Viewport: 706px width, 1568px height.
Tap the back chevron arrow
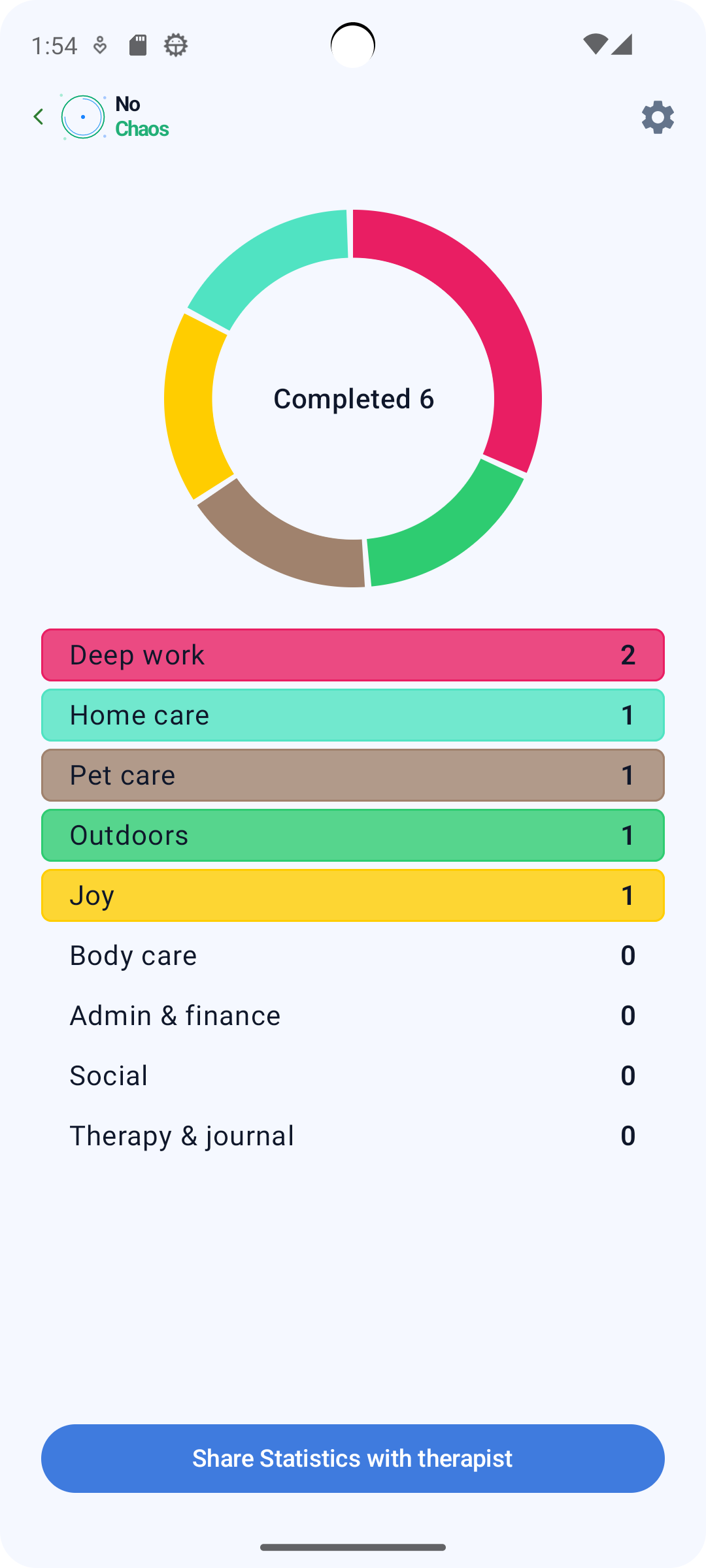(x=39, y=116)
